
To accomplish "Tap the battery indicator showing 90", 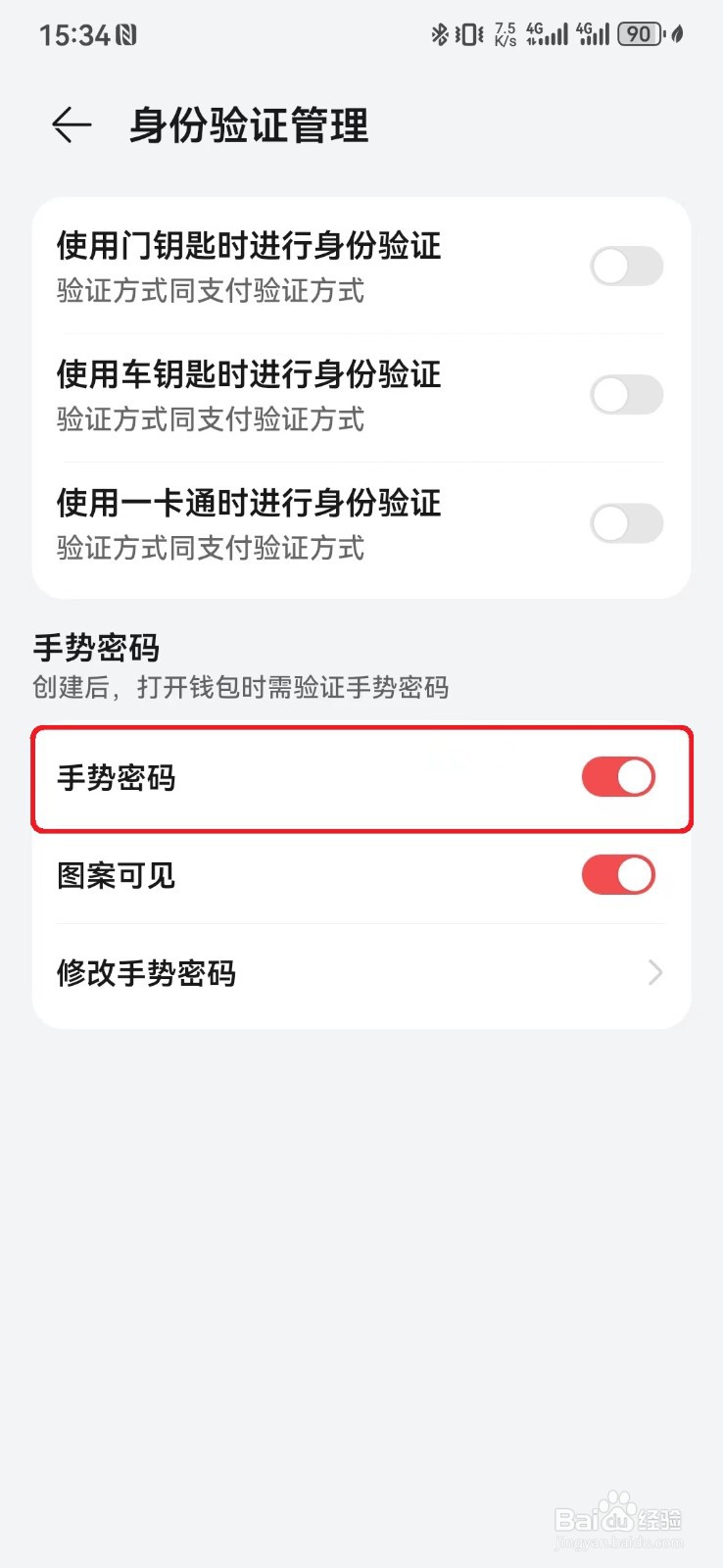I will [639, 33].
